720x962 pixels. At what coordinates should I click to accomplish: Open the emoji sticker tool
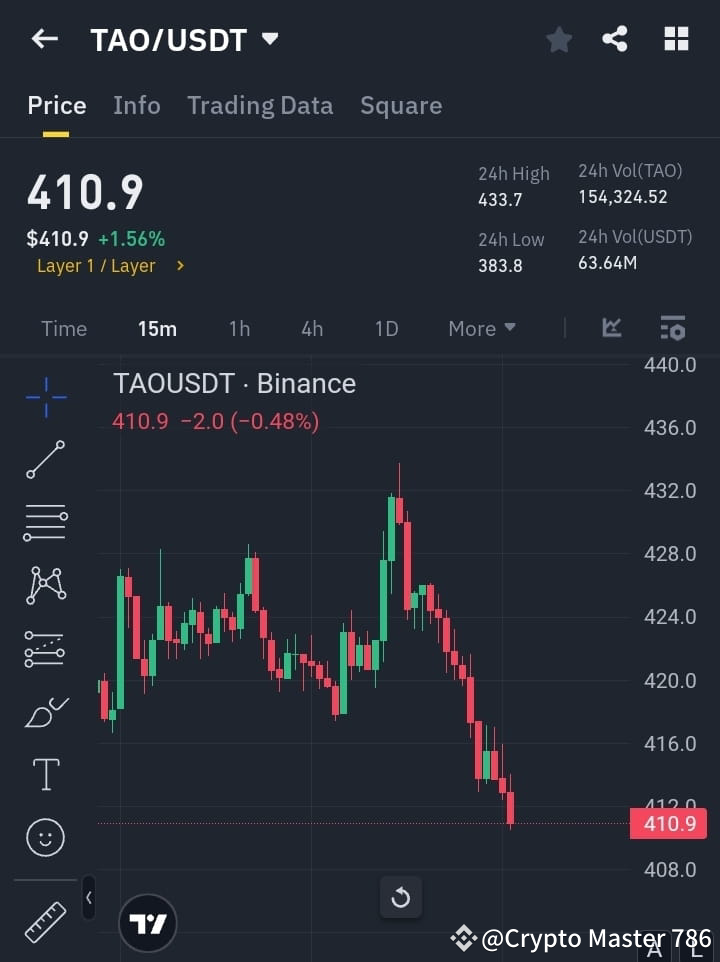(44, 837)
